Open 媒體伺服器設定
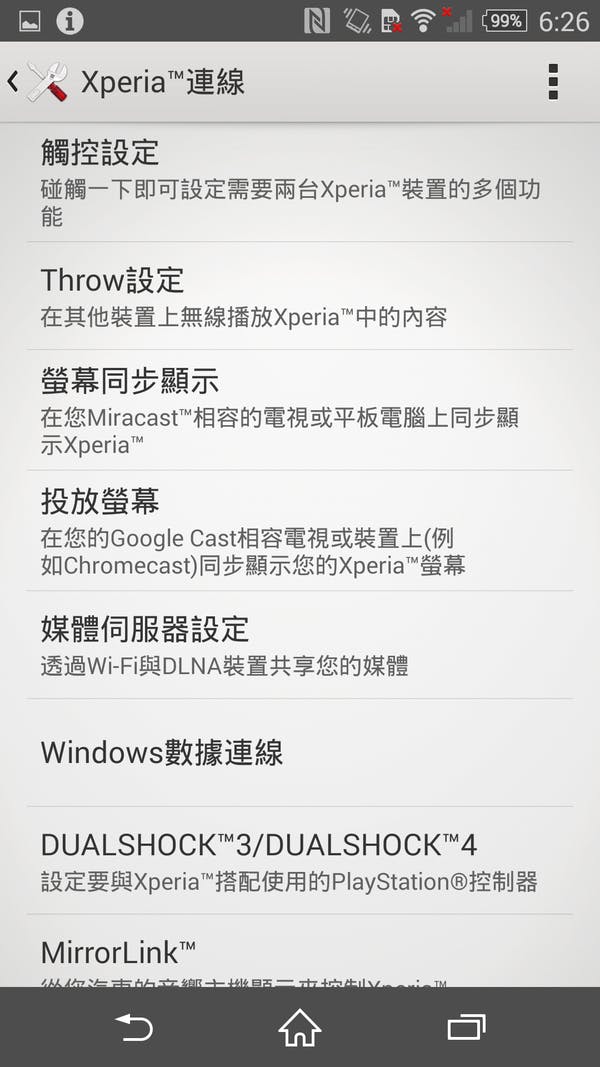 pyautogui.click(x=300, y=645)
